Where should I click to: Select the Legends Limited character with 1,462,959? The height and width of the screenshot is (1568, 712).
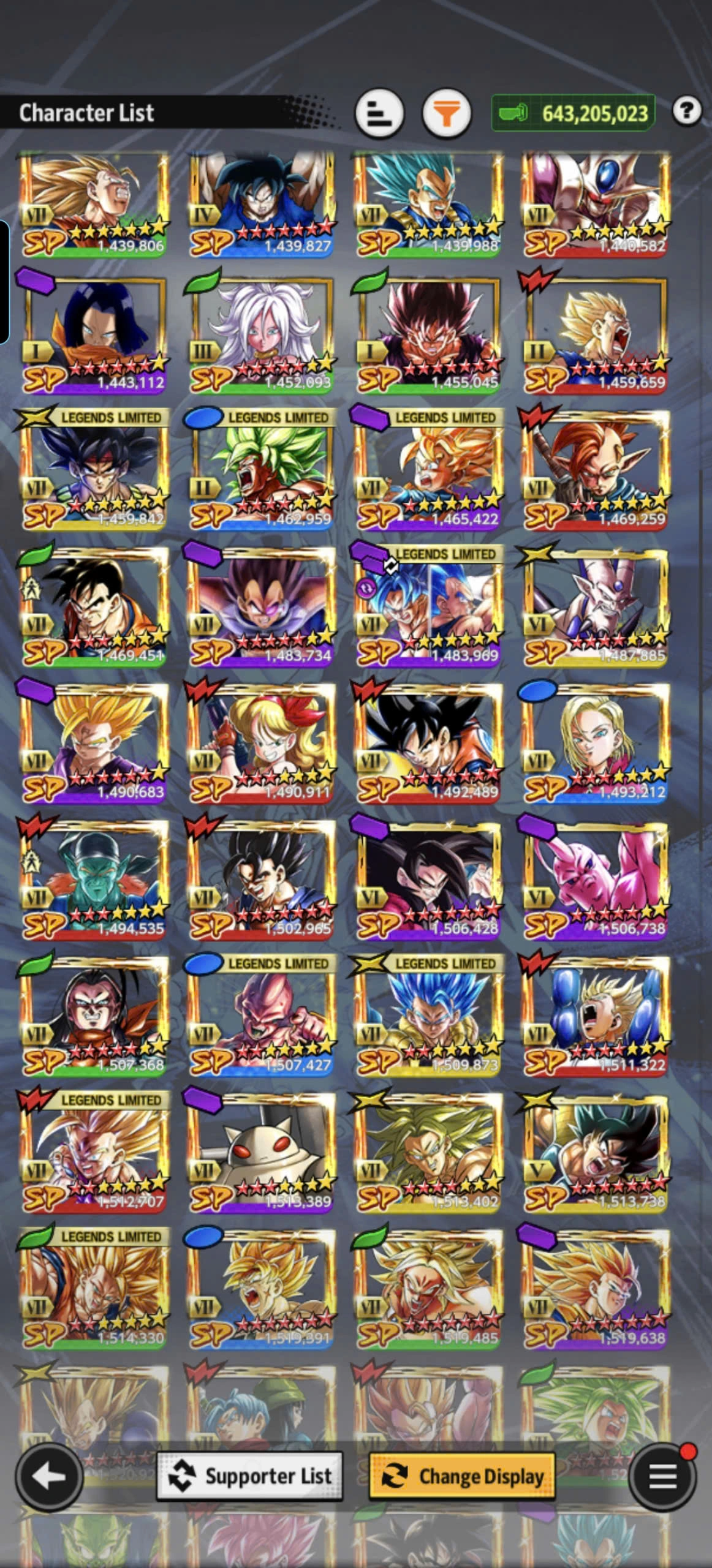coord(262,472)
